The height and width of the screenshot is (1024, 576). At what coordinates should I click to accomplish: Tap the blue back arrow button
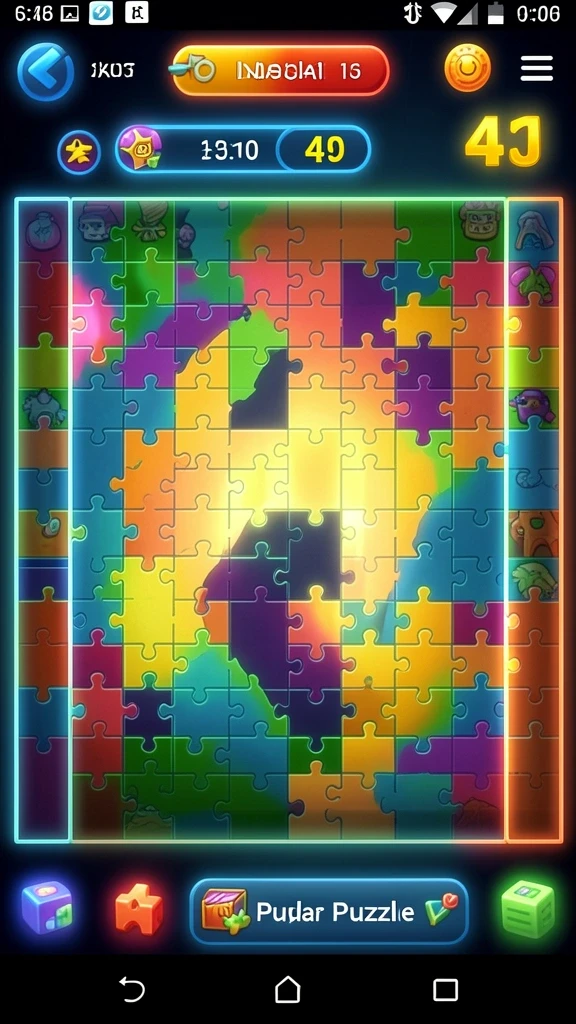tap(45, 69)
